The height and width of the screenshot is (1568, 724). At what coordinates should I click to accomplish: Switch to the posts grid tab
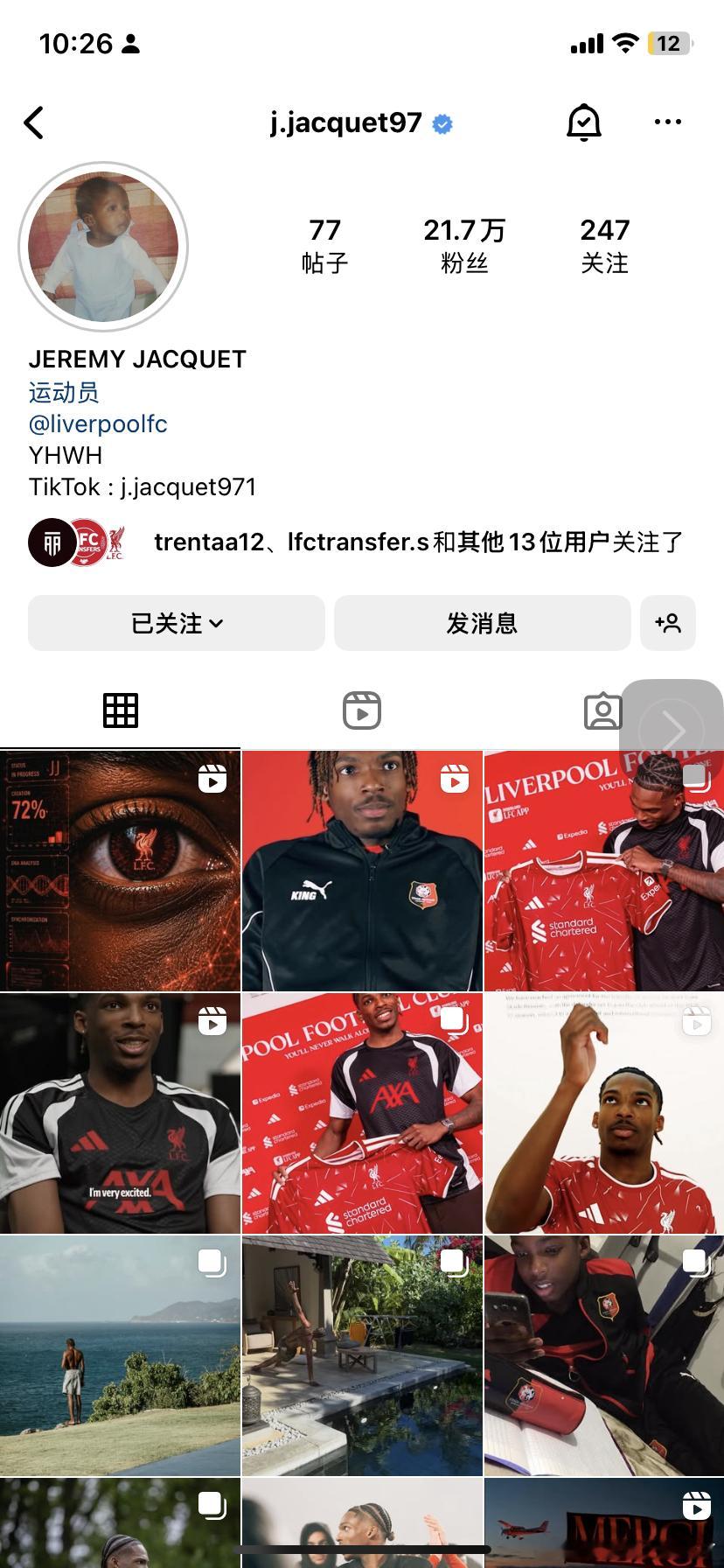(x=121, y=710)
